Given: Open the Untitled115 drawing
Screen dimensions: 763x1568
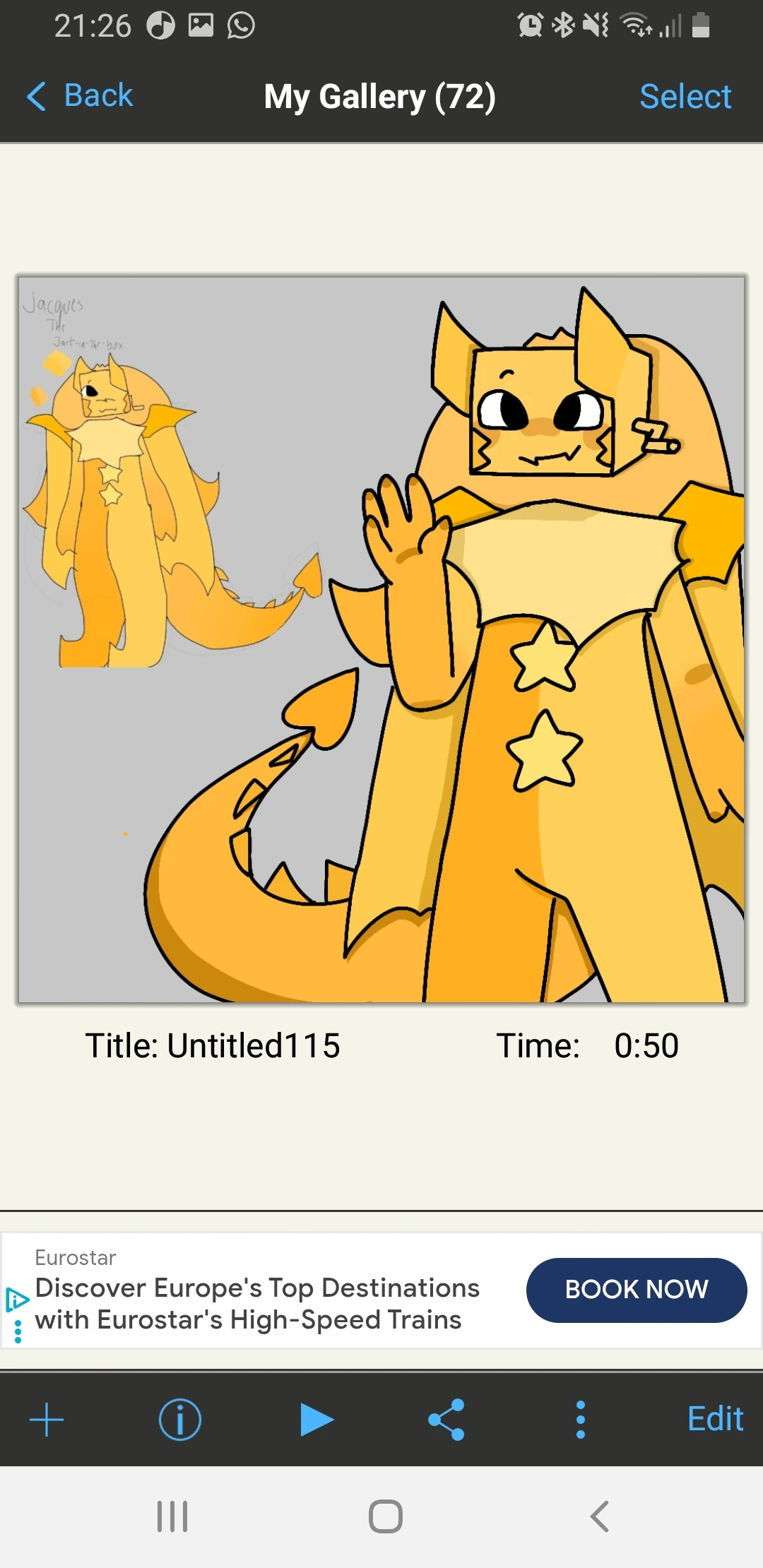Looking at the screenshot, I should click(x=381, y=639).
